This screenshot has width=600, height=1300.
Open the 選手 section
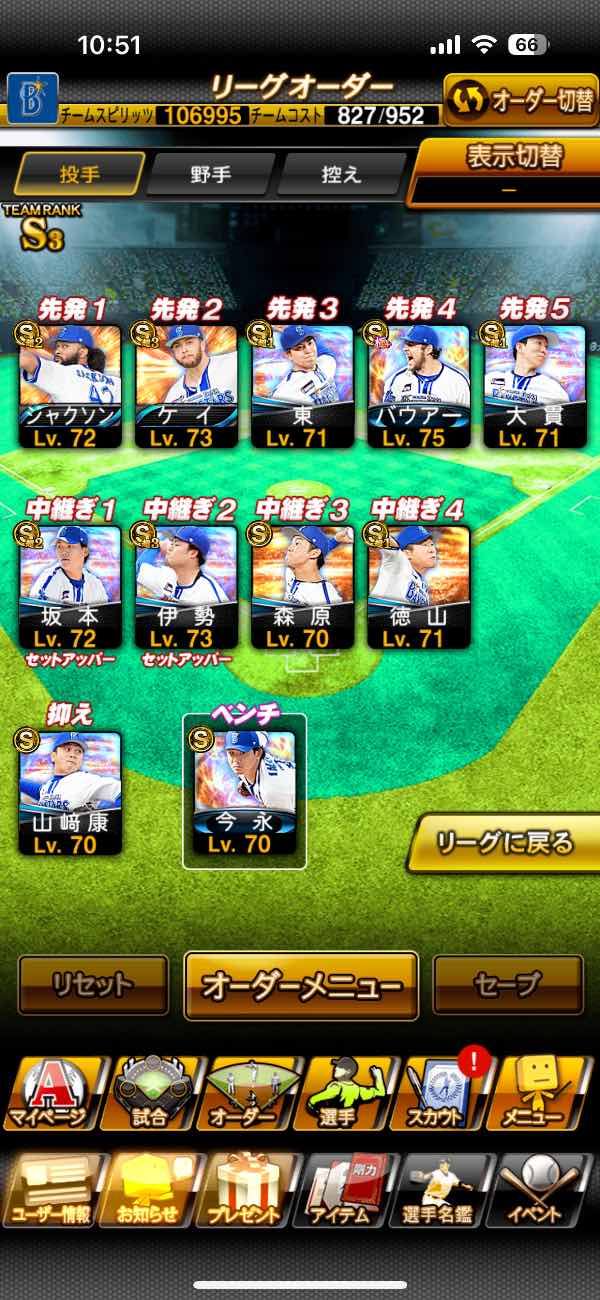[x=346, y=1093]
